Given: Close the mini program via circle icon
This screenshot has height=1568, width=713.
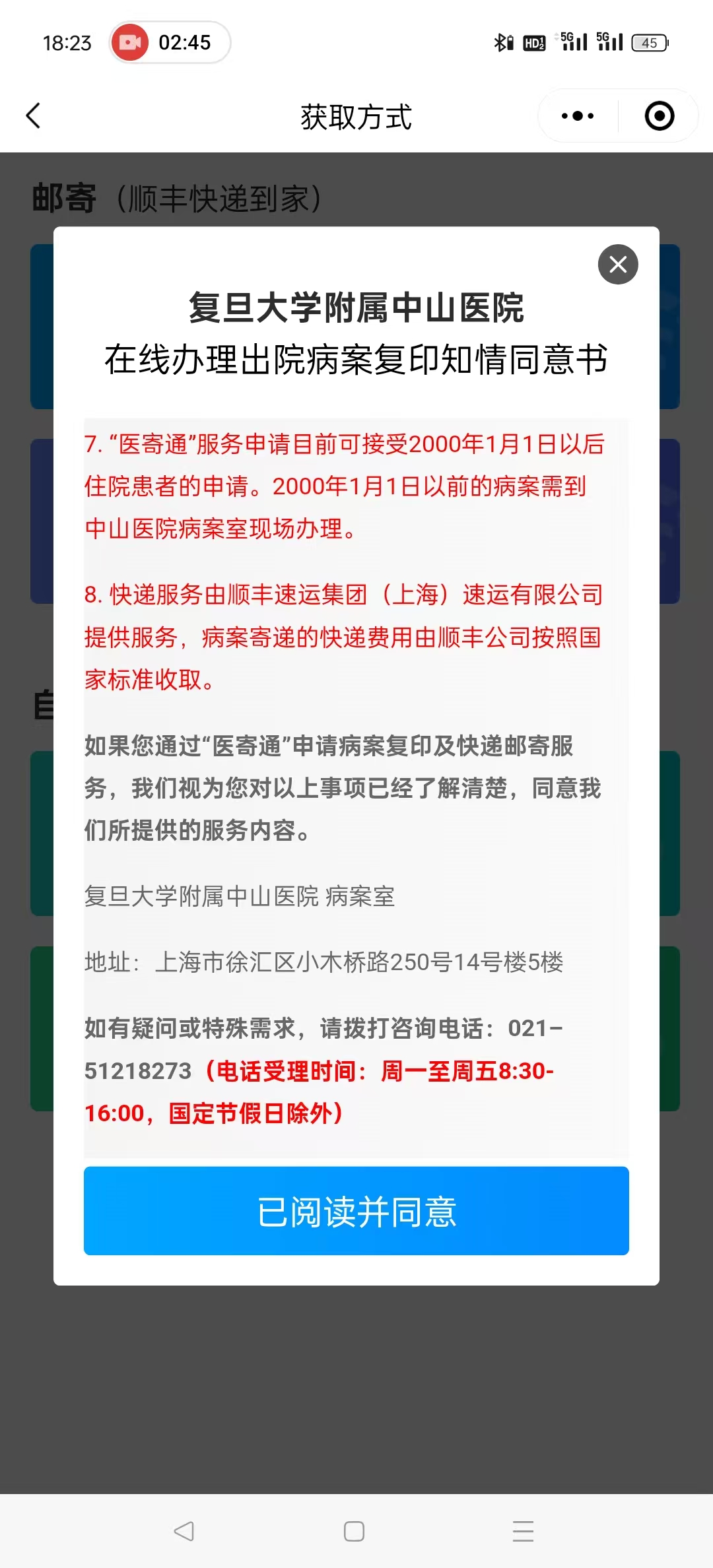Looking at the screenshot, I should pyautogui.click(x=659, y=116).
